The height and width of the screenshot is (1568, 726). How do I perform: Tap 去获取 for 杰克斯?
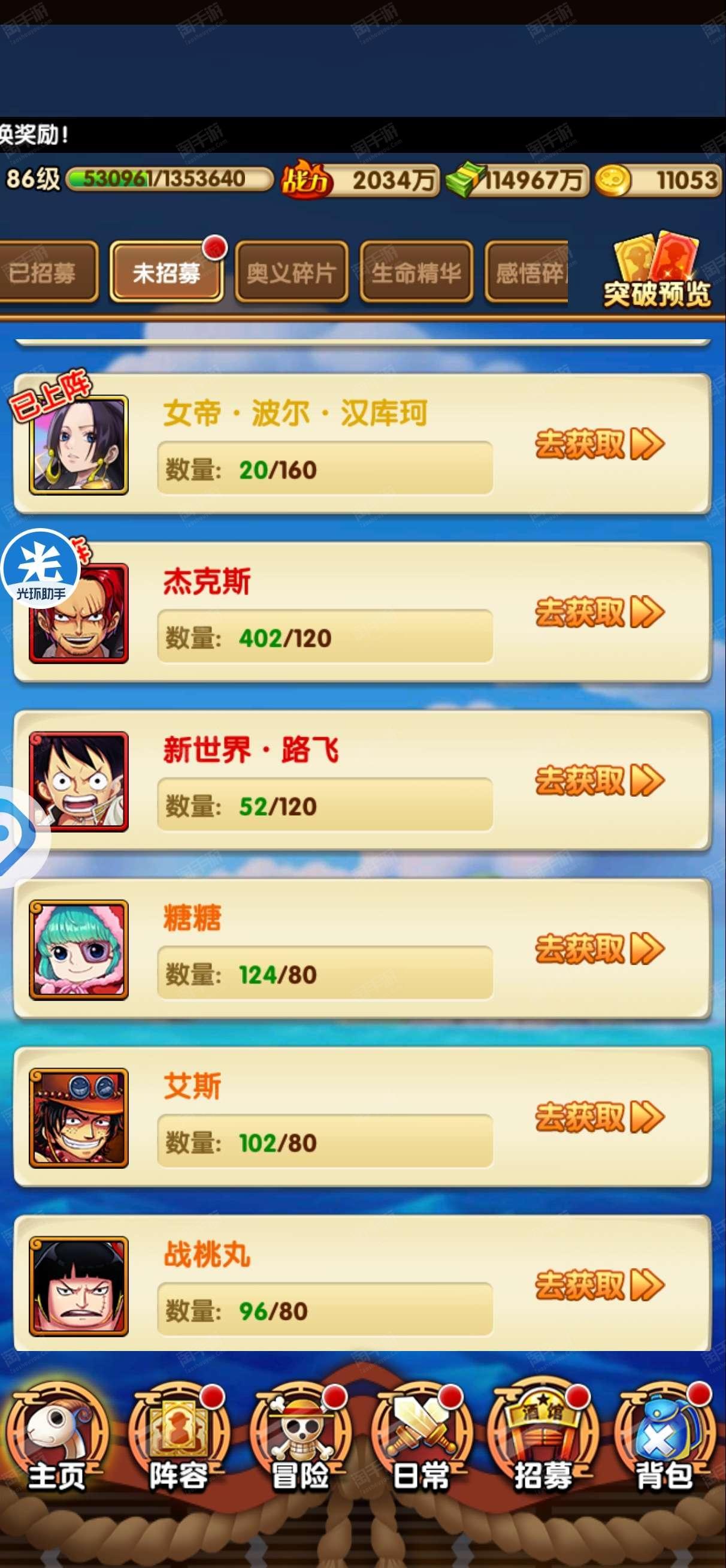[599, 612]
